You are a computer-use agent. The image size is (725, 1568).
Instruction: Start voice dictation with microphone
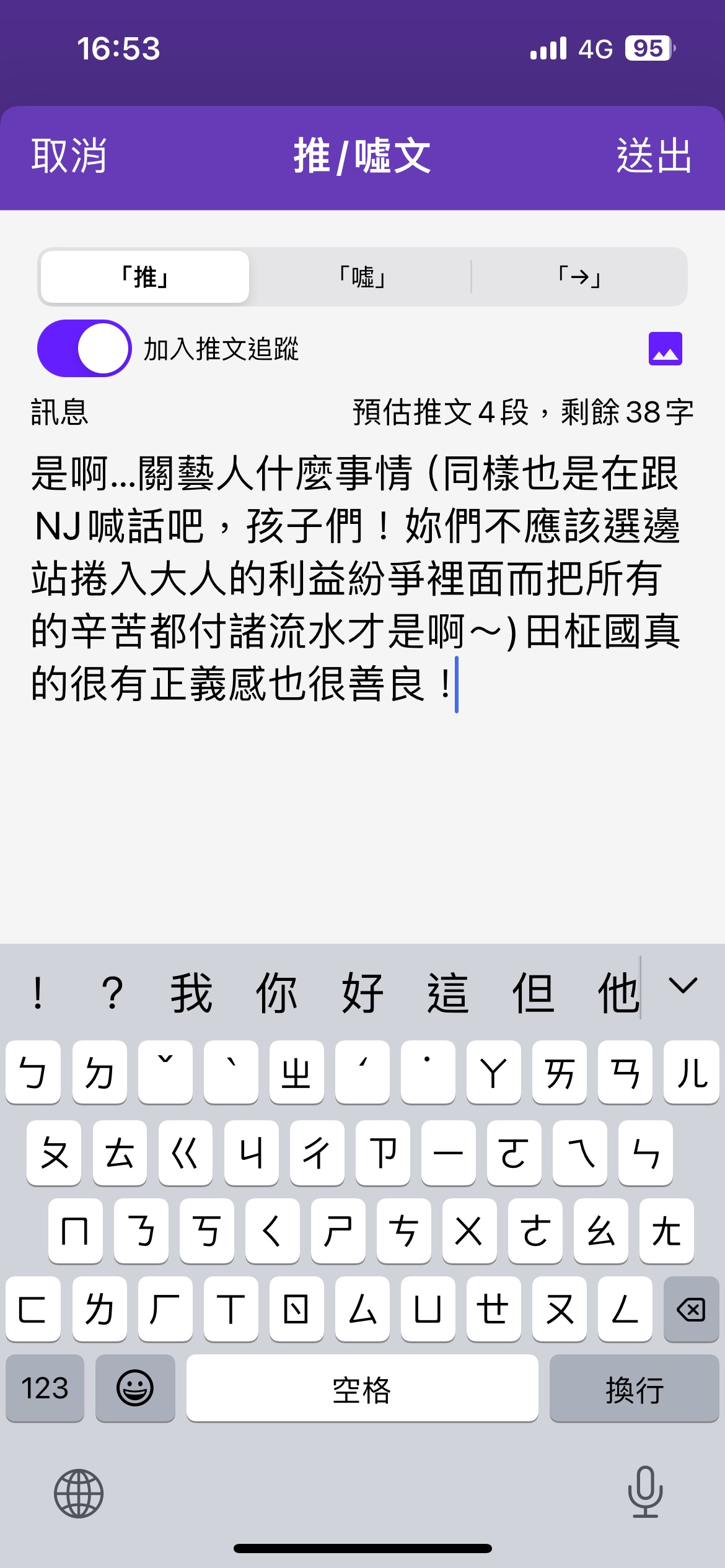[646, 1492]
